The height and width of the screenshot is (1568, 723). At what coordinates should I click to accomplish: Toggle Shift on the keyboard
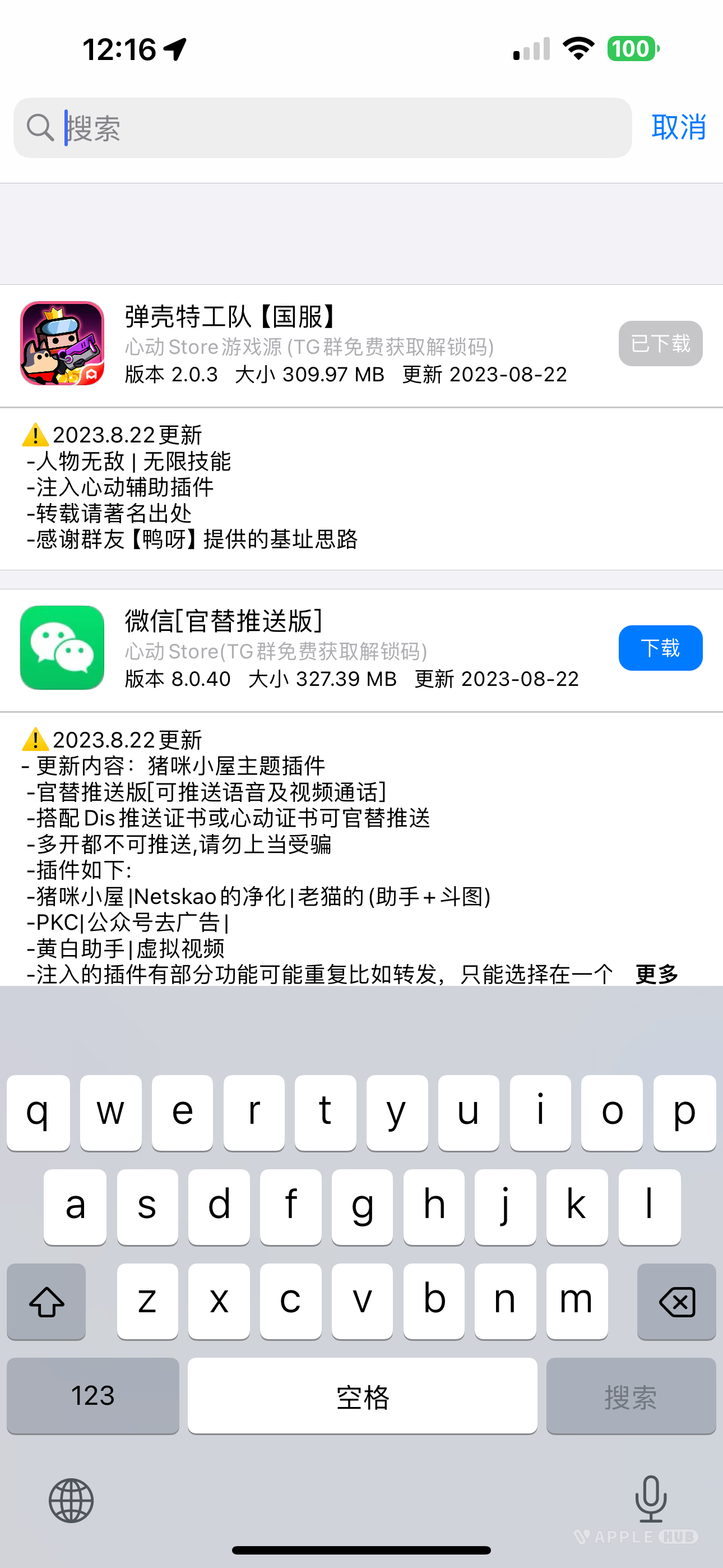(x=47, y=1301)
